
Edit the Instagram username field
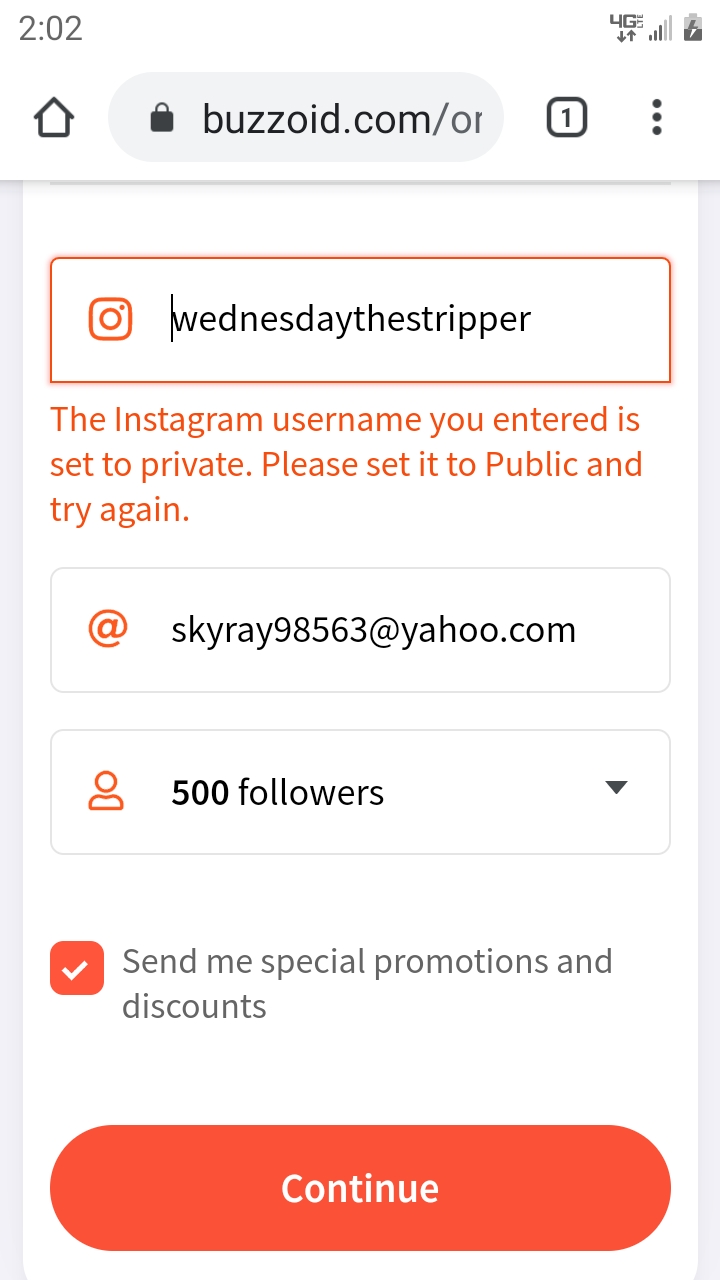pyautogui.click(x=400, y=320)
